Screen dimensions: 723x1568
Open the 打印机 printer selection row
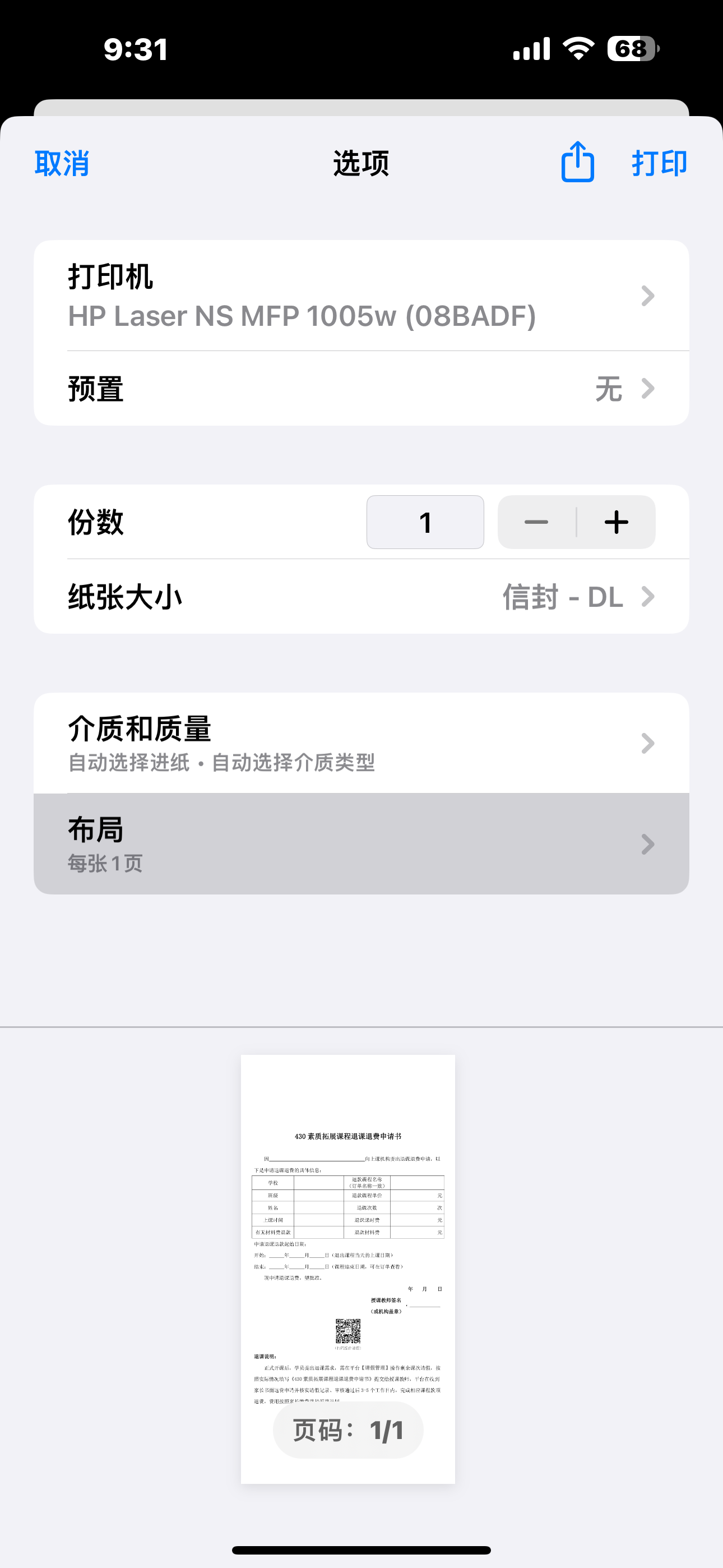pyautogui.click(x=361, y=296)
